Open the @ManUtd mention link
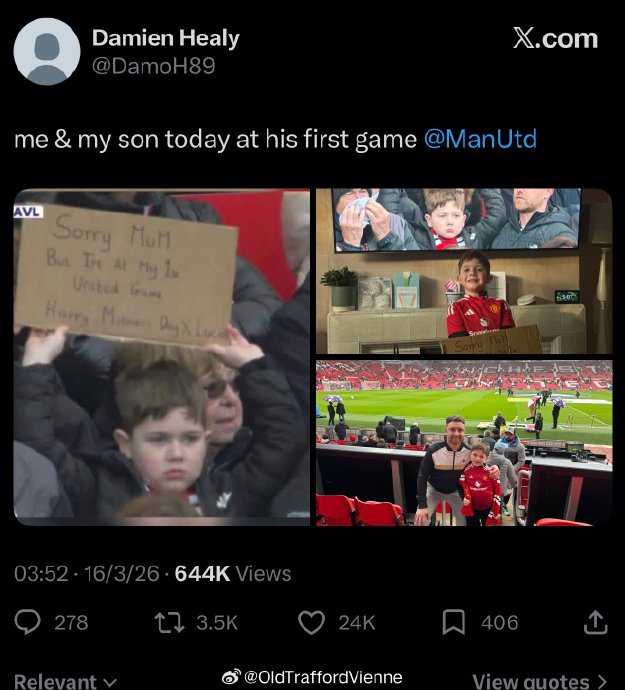 tap(480, 139)
